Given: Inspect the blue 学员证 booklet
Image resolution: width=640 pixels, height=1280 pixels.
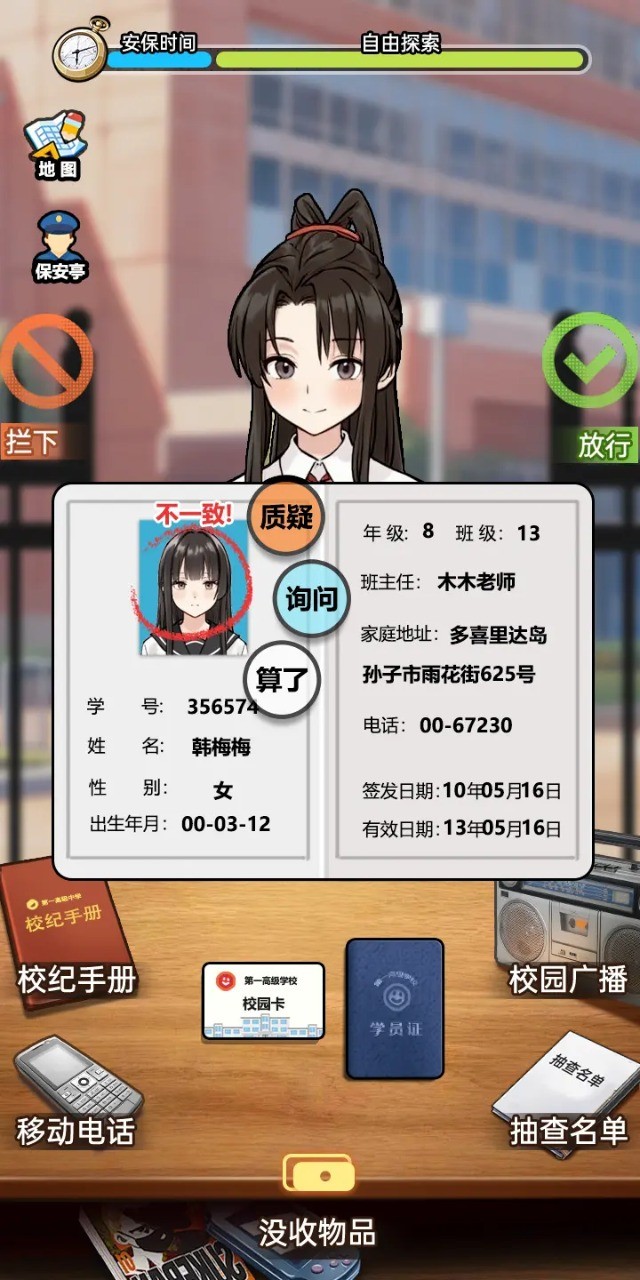Looking at the screenshot, I should 394,1007.
